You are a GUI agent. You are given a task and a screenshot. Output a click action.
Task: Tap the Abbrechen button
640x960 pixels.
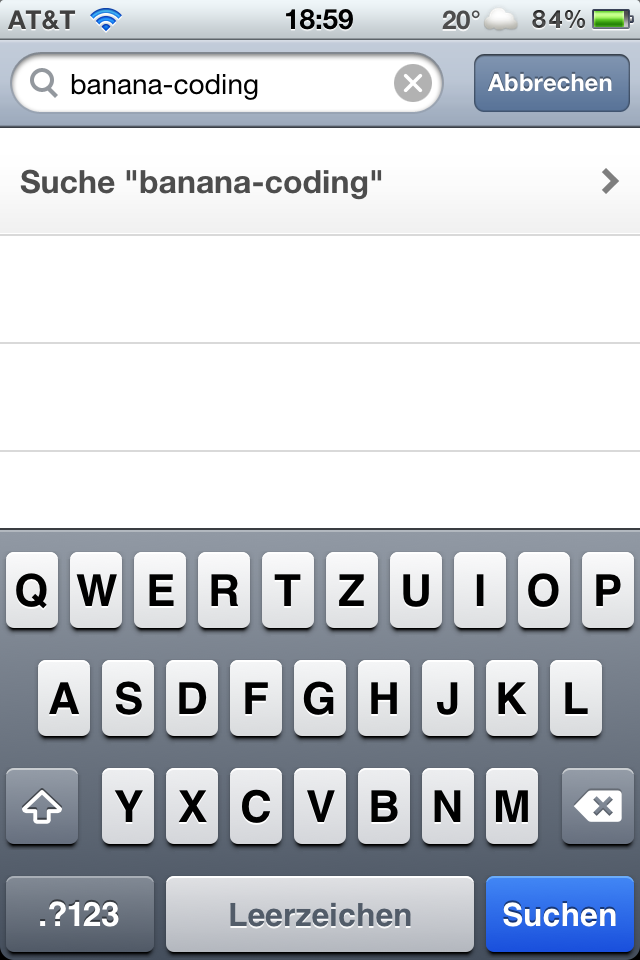[x=551, y=83]
